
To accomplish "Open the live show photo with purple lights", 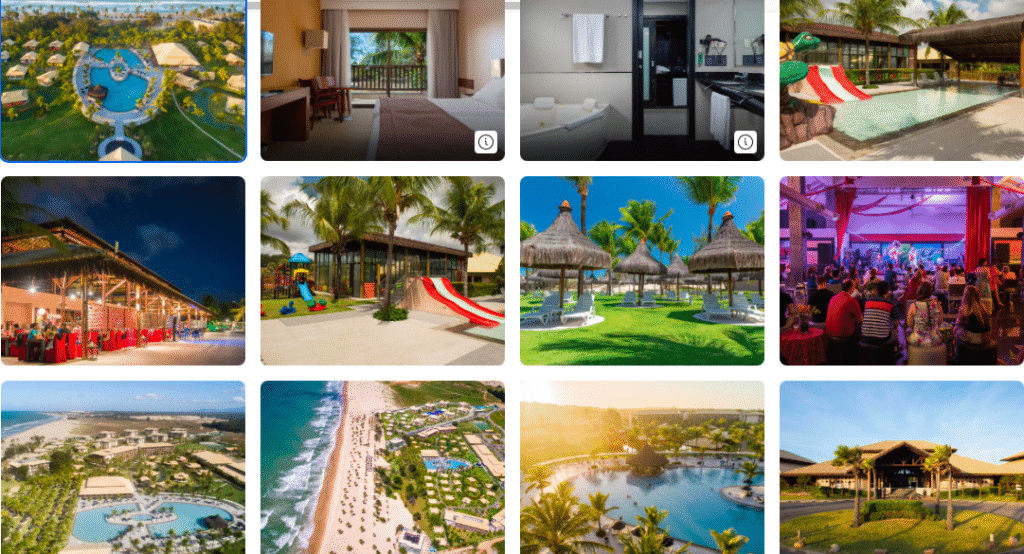I will pos(901,270).
